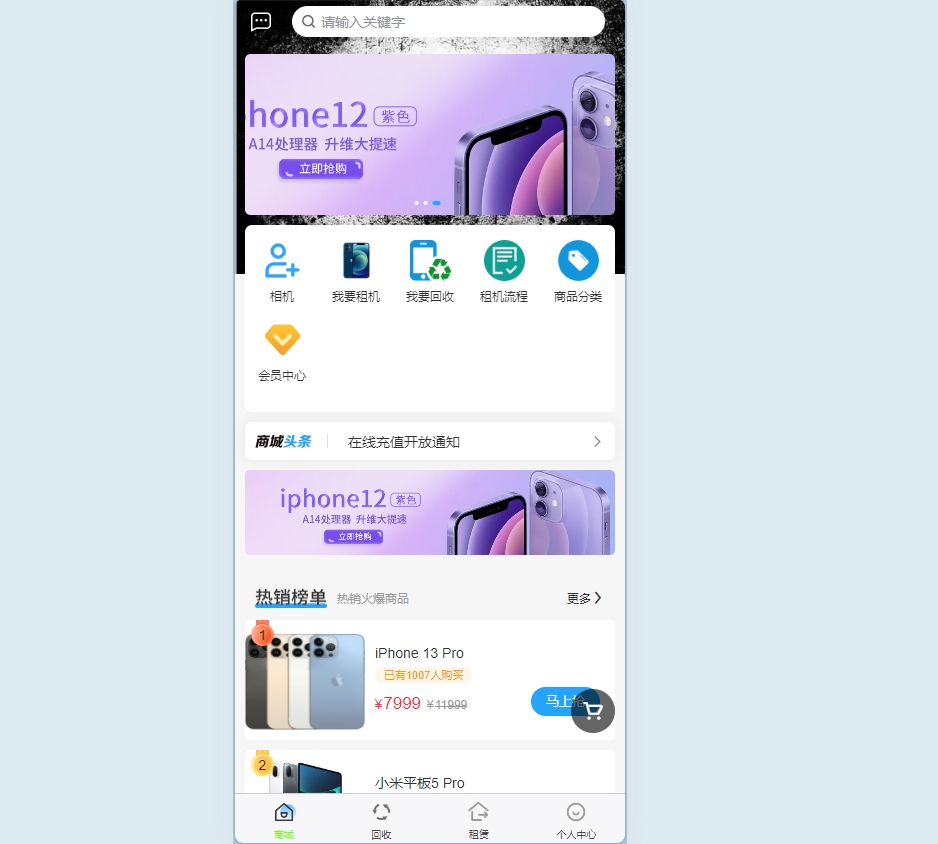938x844 pixels.
Task: Switch to the 商城 tab
Action: click(x=284, y=820)
